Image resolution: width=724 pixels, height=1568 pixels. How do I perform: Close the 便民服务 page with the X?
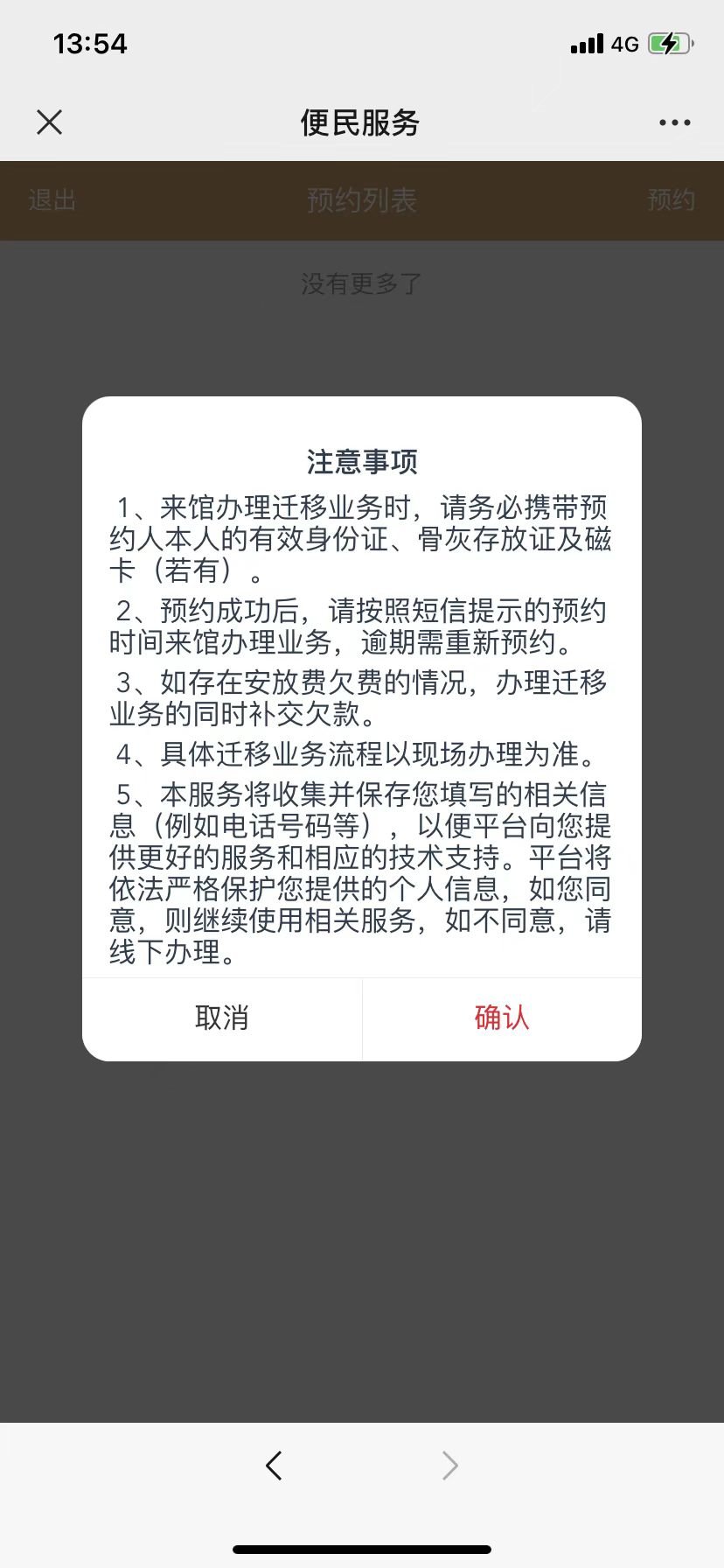pyautogui.click(x=50, y=122)
